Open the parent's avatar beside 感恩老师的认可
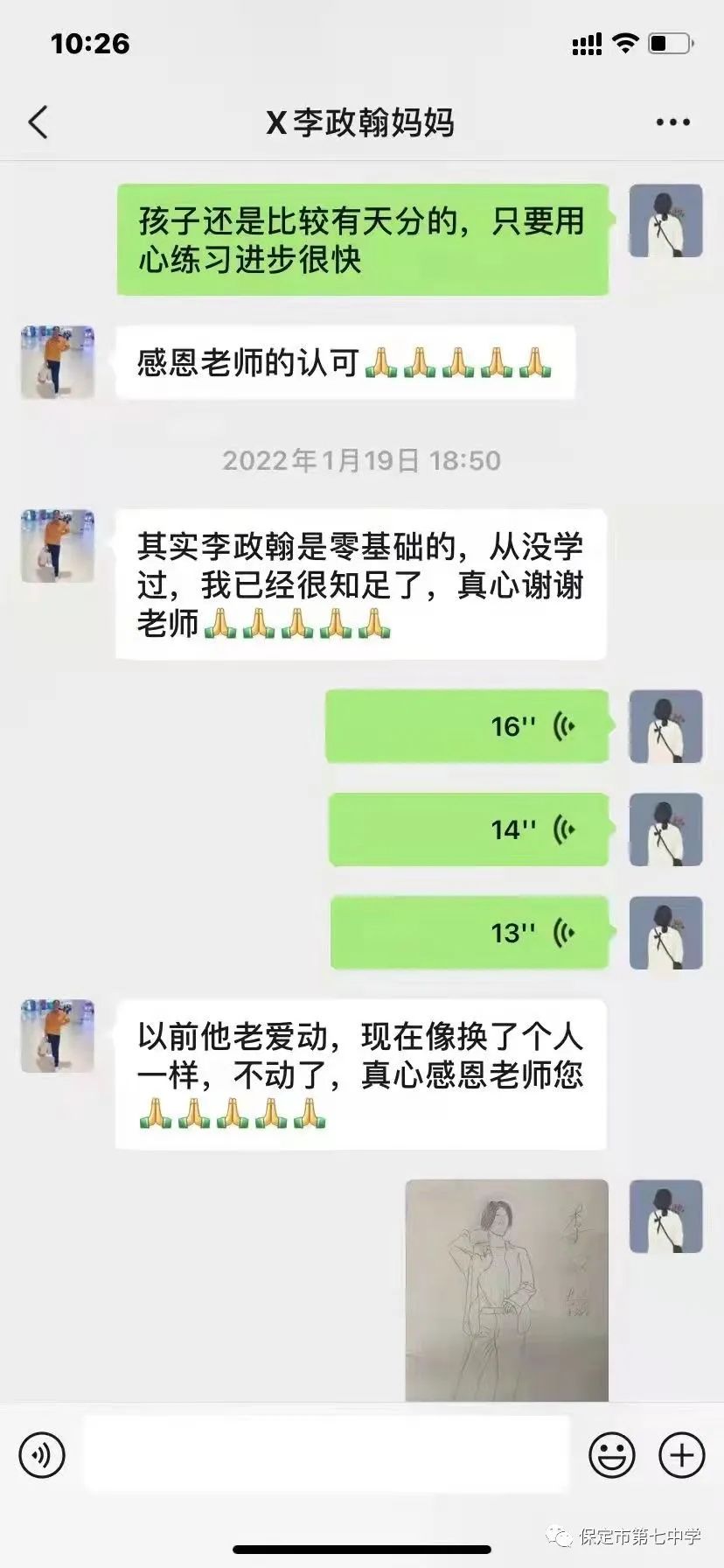 [x=58, y=362]
